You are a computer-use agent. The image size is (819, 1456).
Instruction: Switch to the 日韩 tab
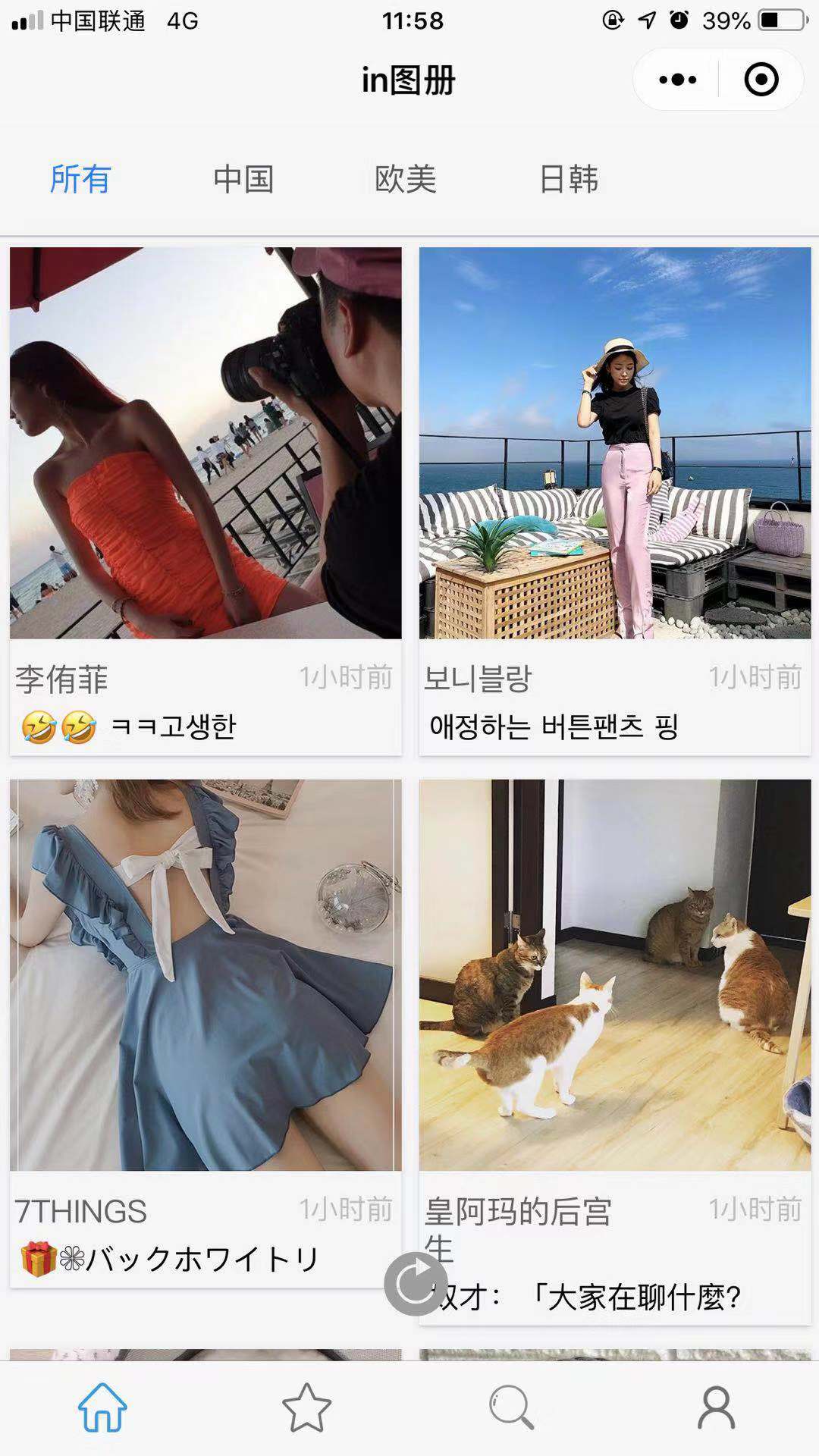click(x=569, y=180)
